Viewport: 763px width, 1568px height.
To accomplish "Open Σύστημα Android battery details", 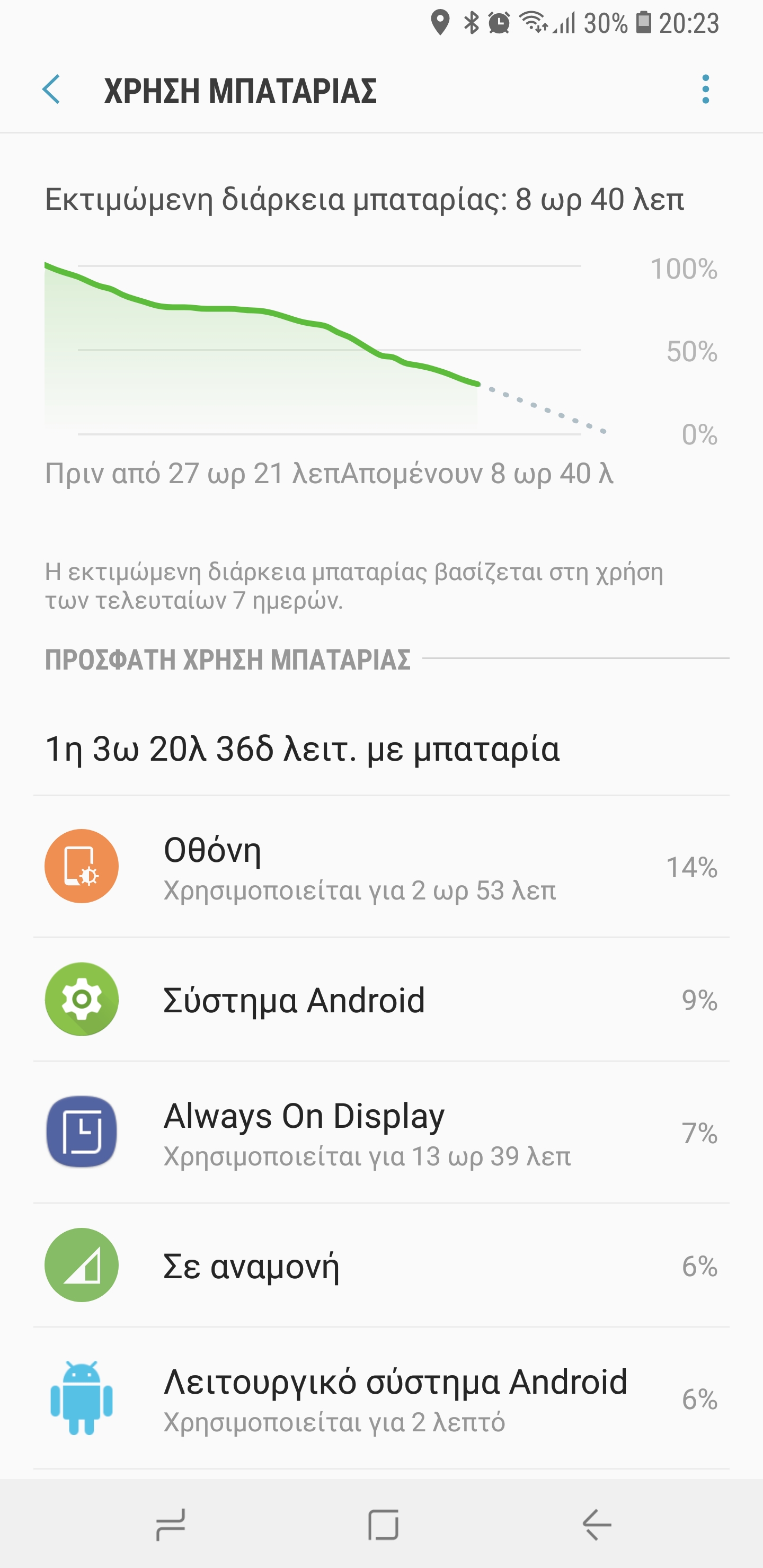I will [381, 999].
